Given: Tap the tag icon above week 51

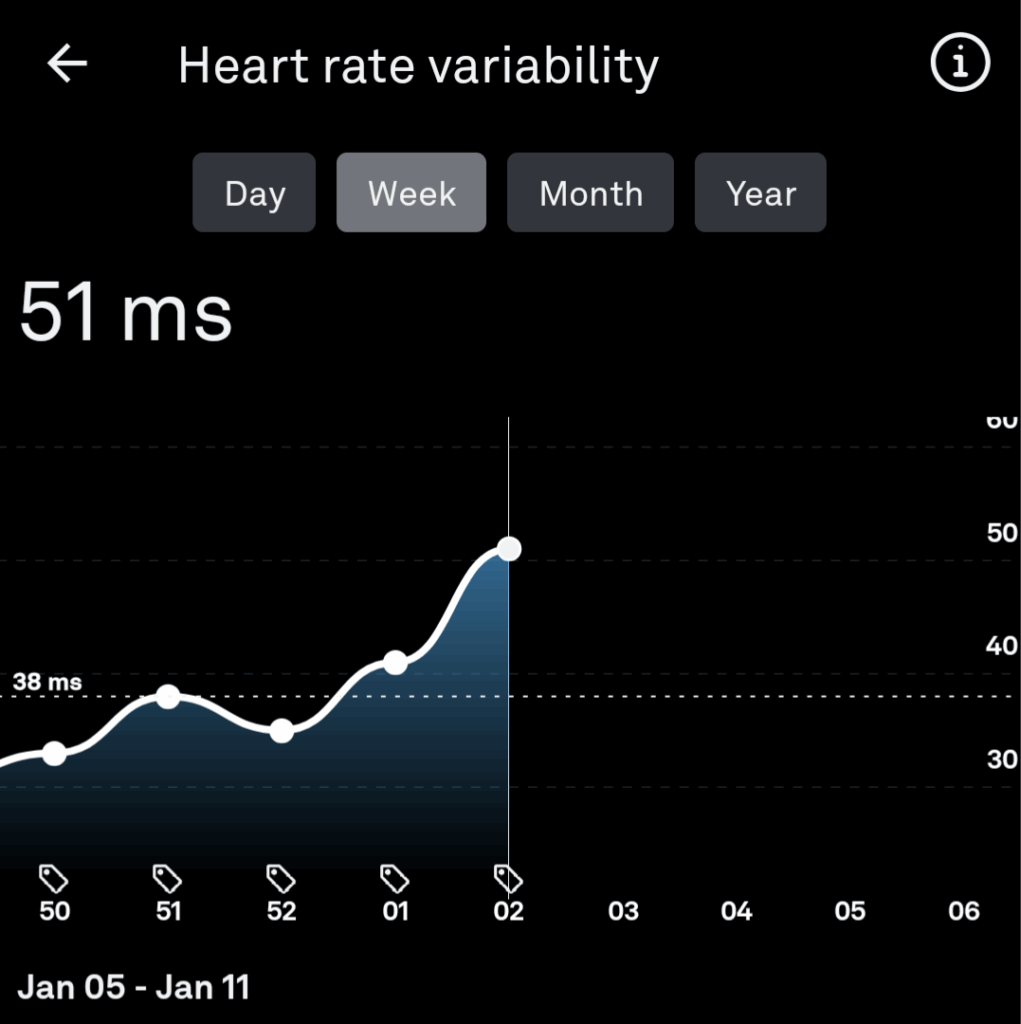Looking at the screenshot, I should pos(168,879).
